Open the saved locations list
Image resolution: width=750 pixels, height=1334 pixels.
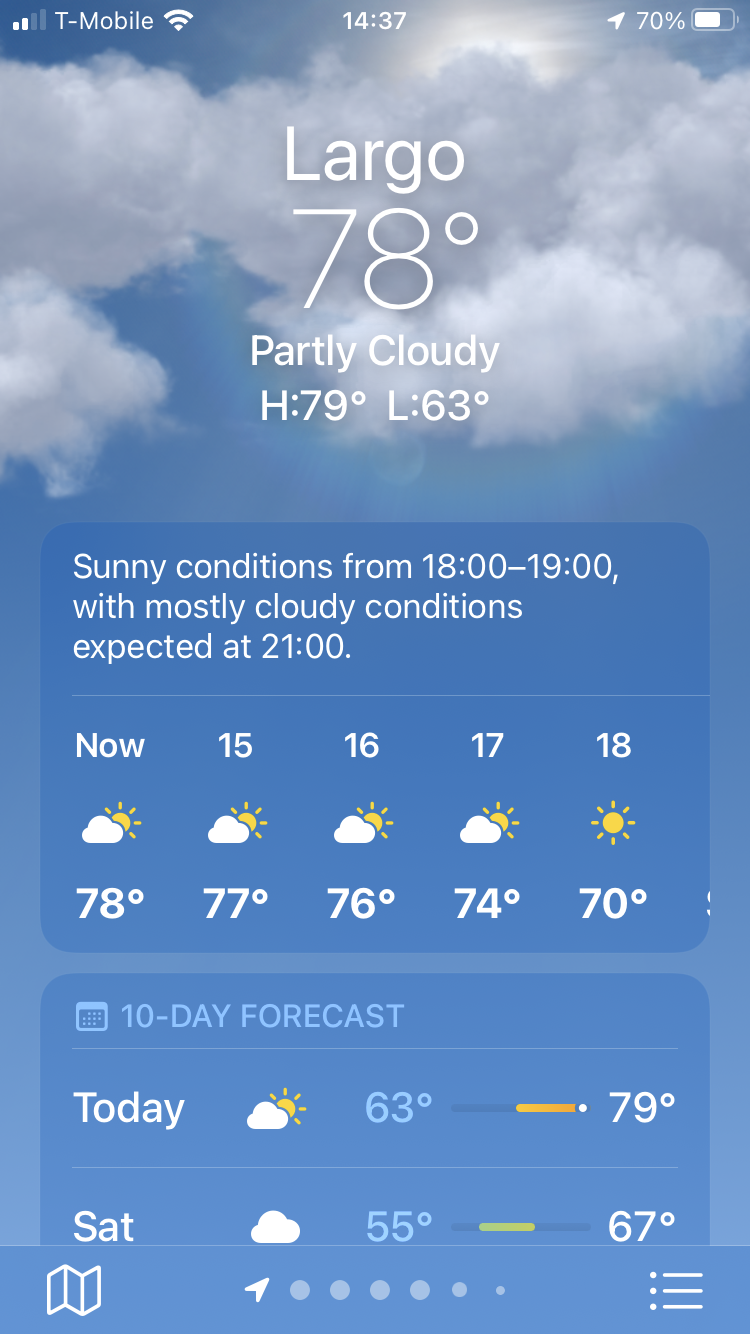(676, 1290)
